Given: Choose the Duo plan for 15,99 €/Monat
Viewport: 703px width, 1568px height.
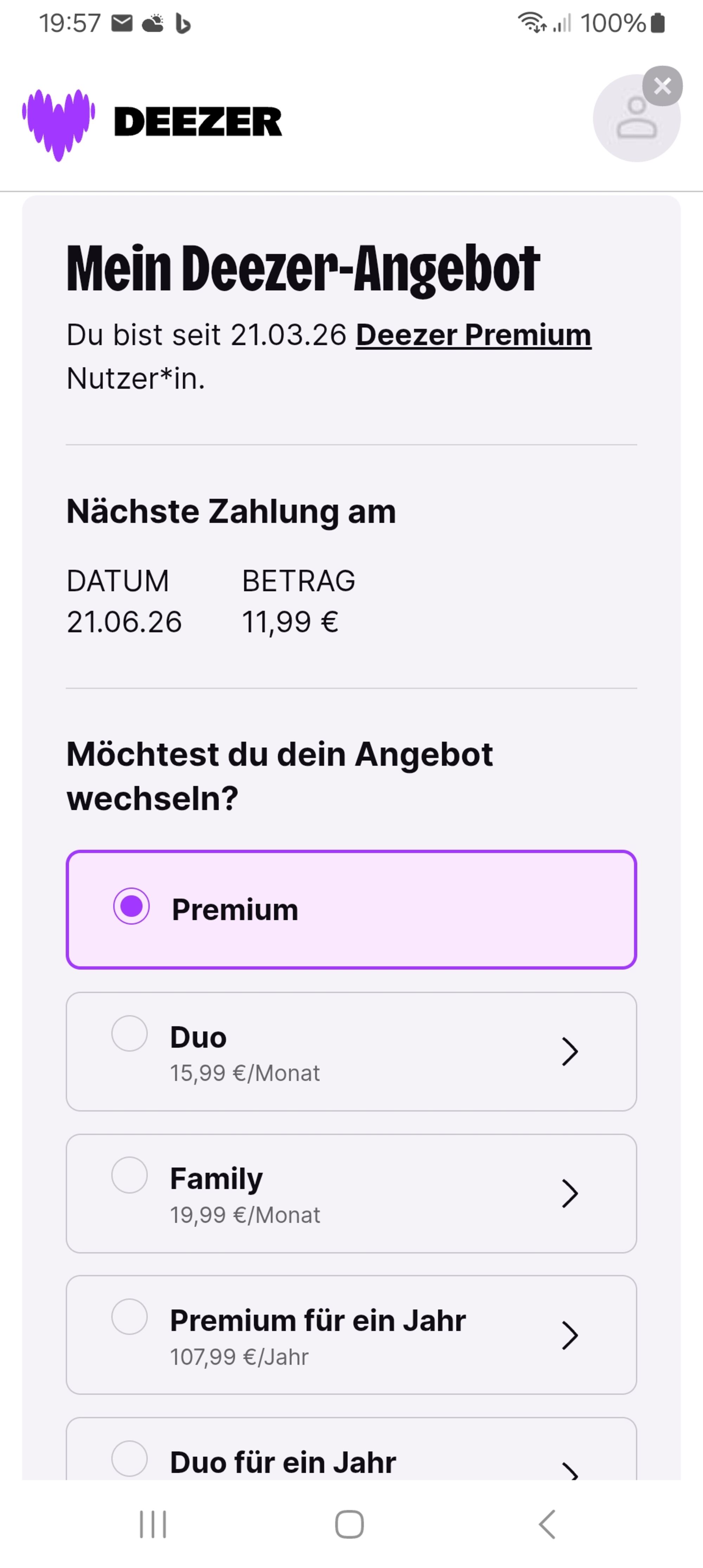Looking at the screenshot, I should [x=351, y=1051].
